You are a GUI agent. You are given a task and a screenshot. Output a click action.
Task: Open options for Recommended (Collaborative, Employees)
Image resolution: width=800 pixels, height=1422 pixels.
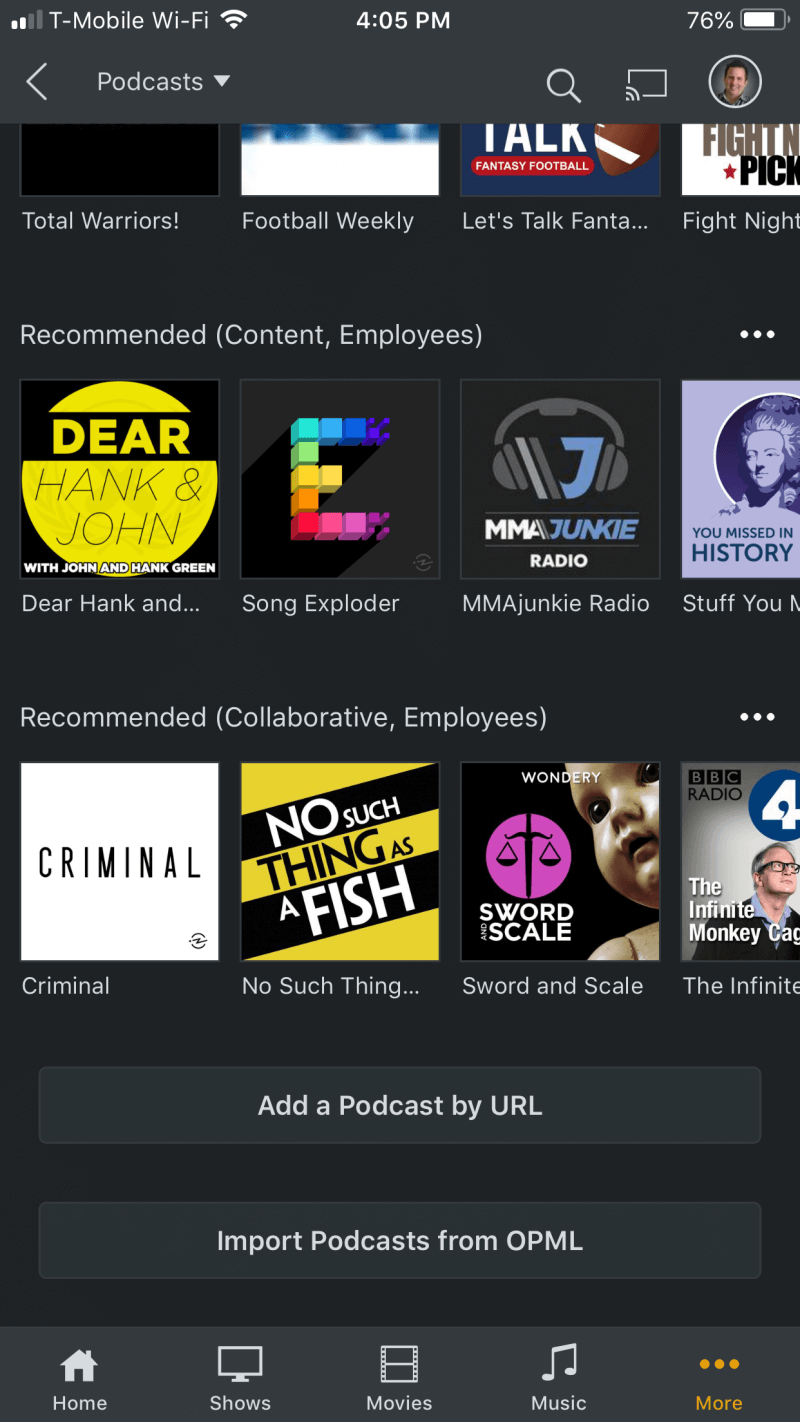click(757, 717)
